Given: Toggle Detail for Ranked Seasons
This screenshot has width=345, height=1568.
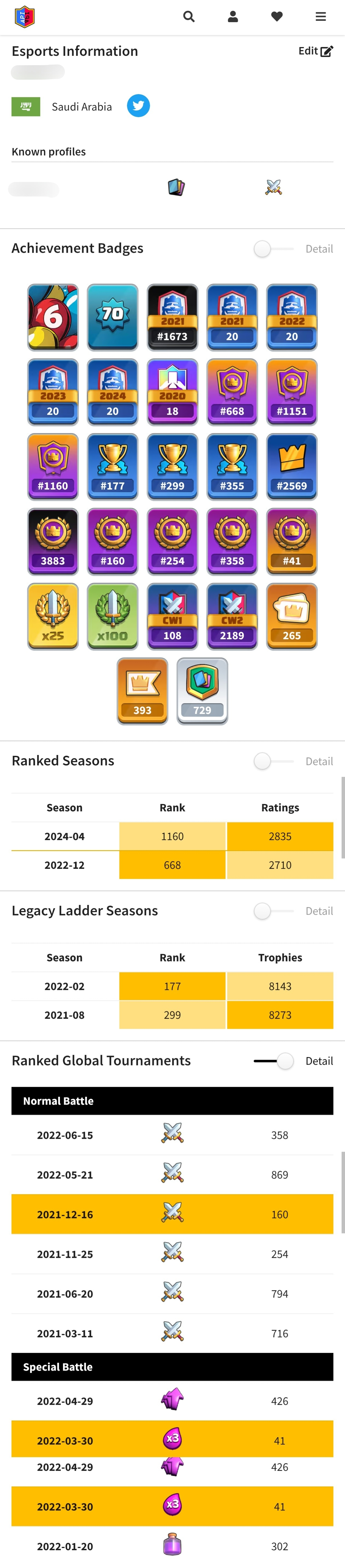Looking at the screenshot, I should pyautogui.click(x=273, y=762).
